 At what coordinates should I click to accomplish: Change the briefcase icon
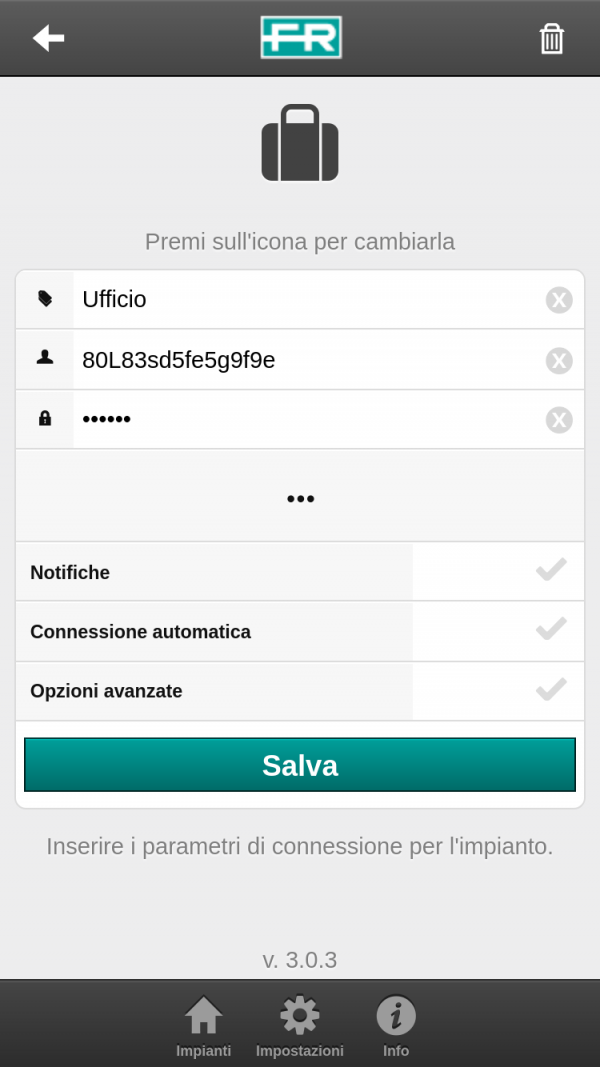pyautogui.click(x=300, y=143)
